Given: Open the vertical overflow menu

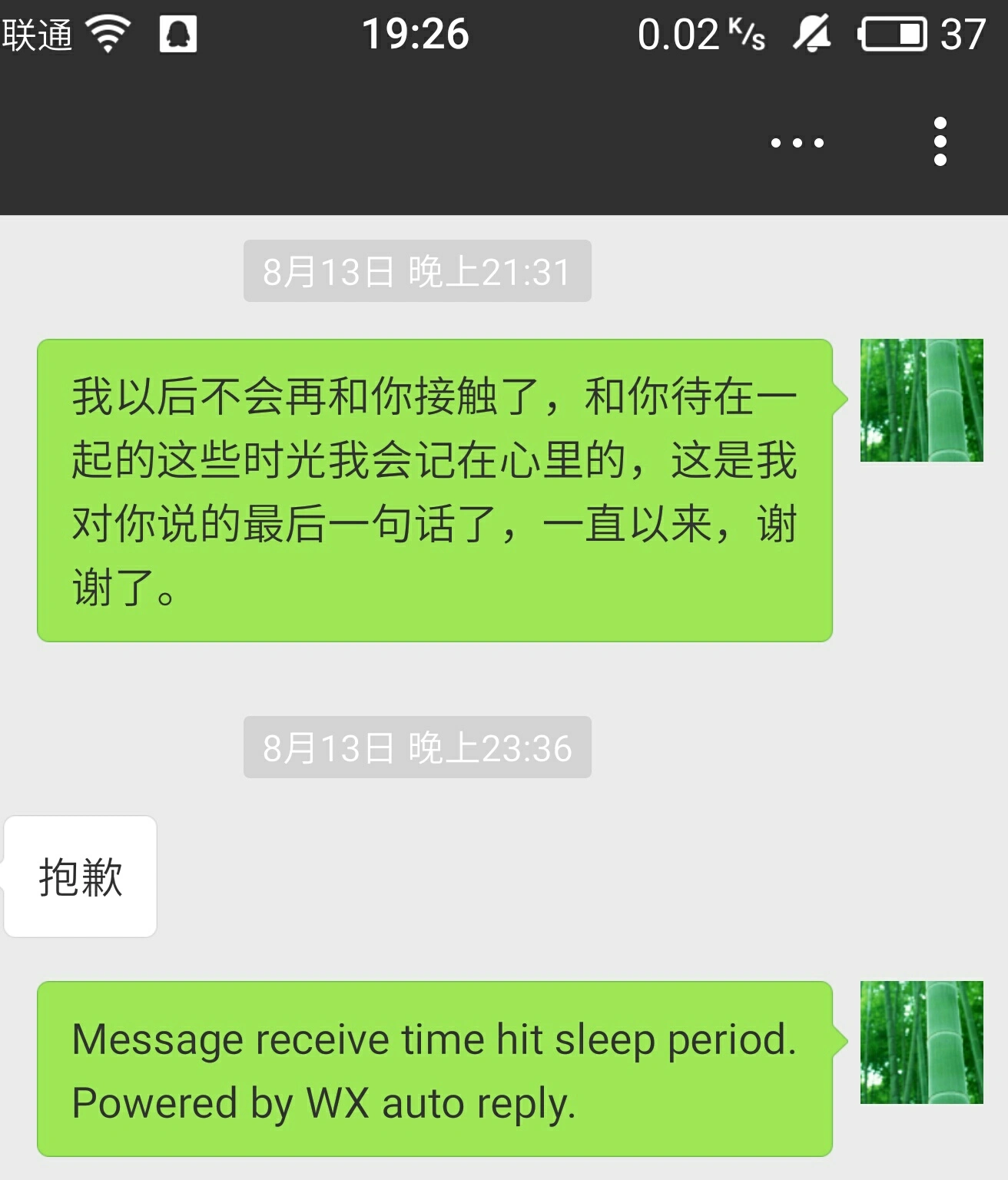Looking at the screenshot, I should 940,141.
